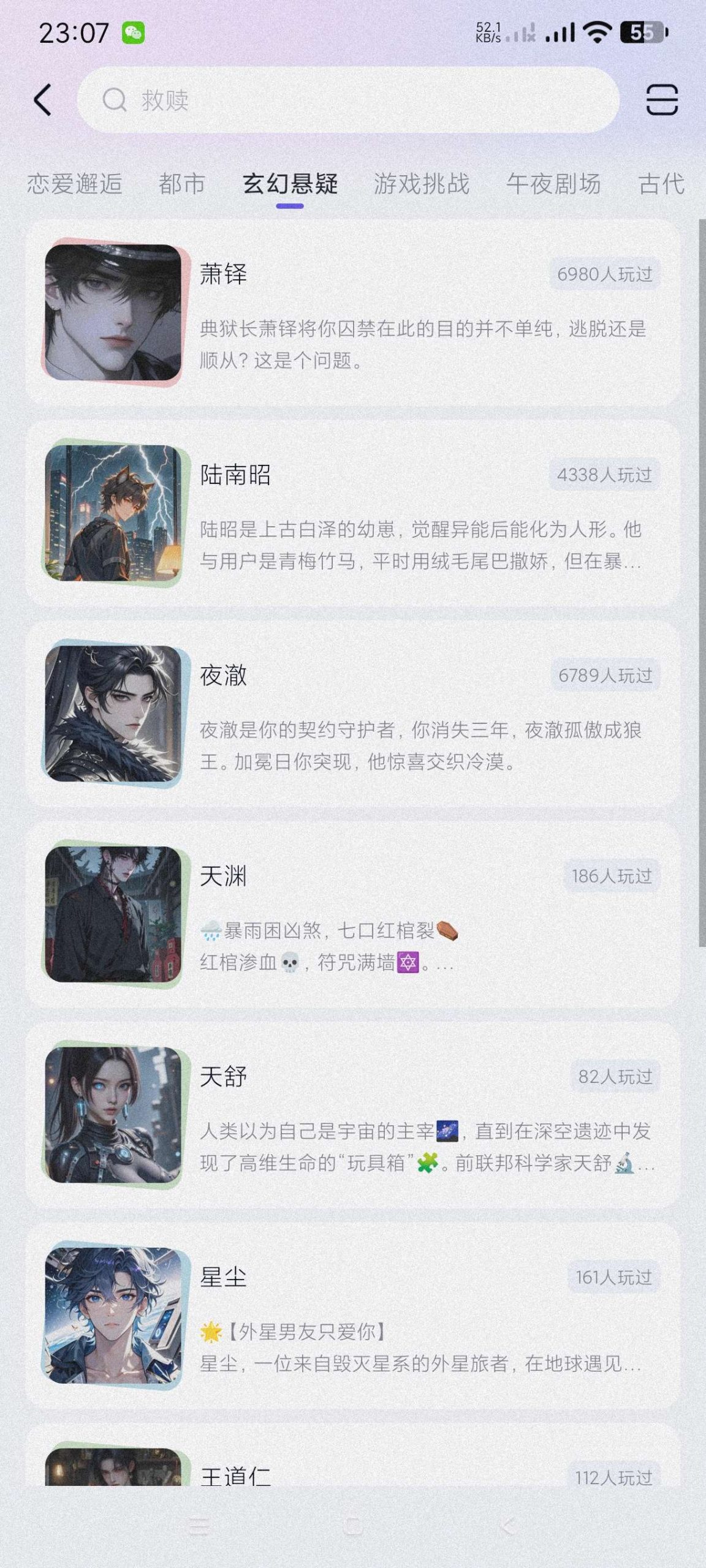Viewport: 706px width, 1568px height.
Task: Select the 玄幻悬疑 tab
Action: tap(290, 184)
